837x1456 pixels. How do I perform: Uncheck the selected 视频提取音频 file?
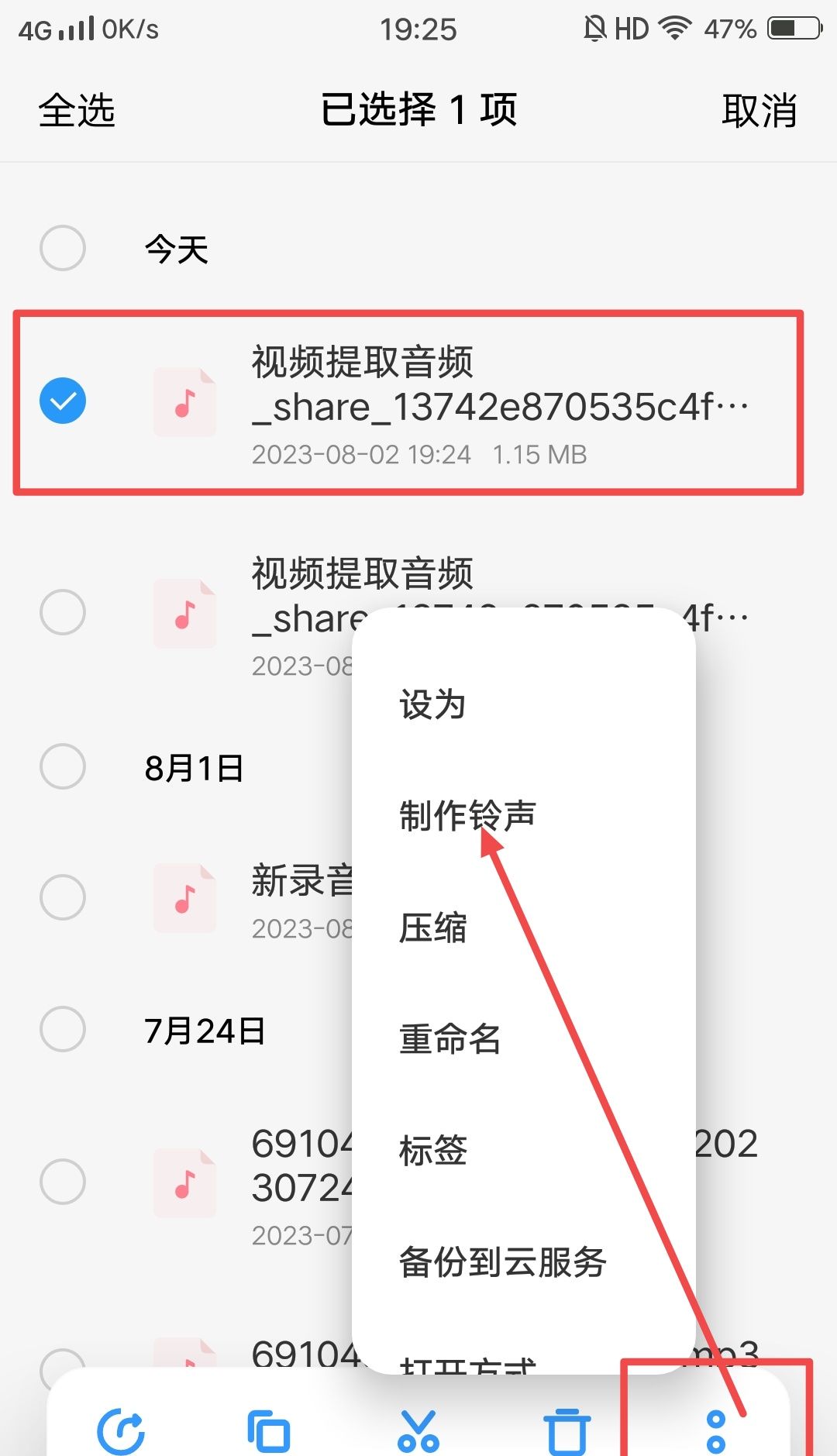click(63, 401)
